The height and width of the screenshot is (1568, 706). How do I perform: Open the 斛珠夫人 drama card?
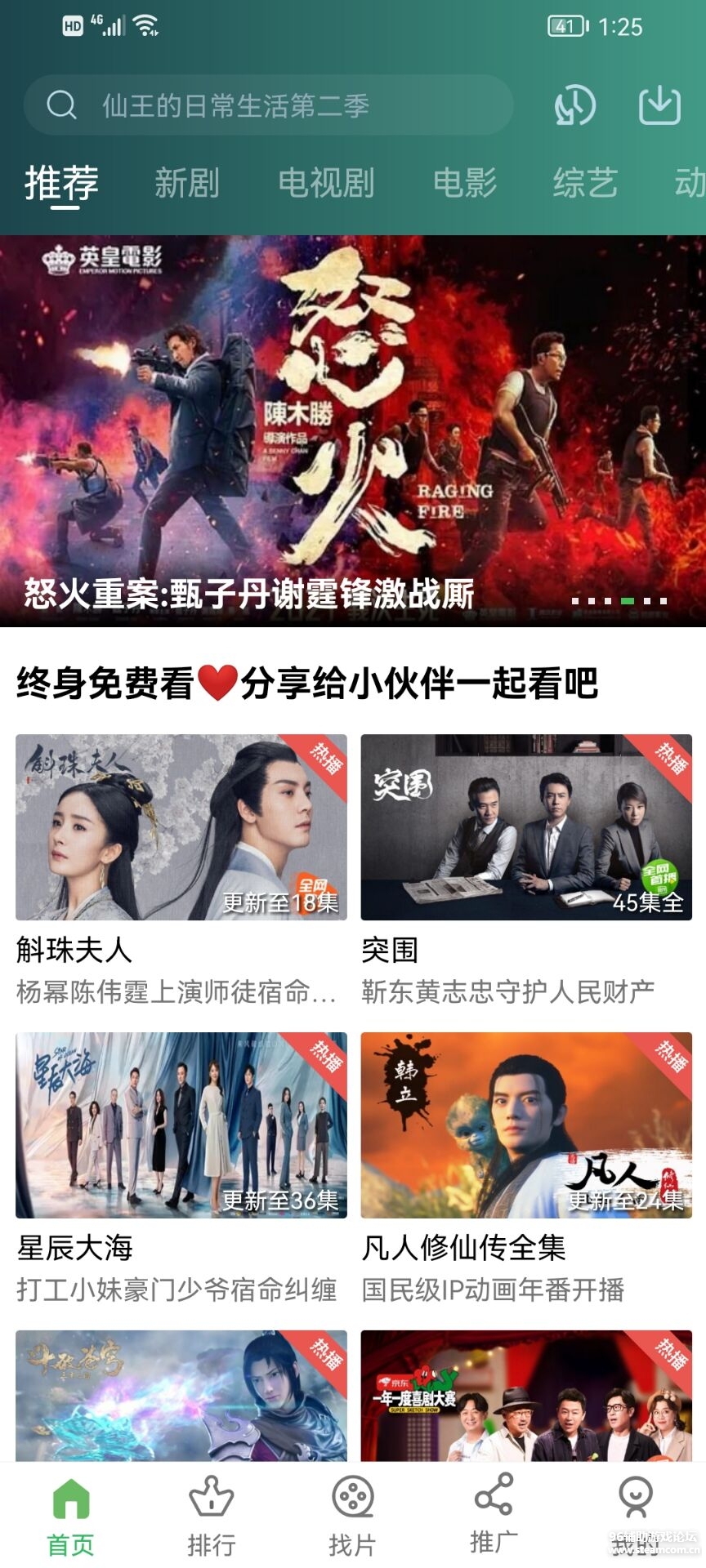point(181,827)
